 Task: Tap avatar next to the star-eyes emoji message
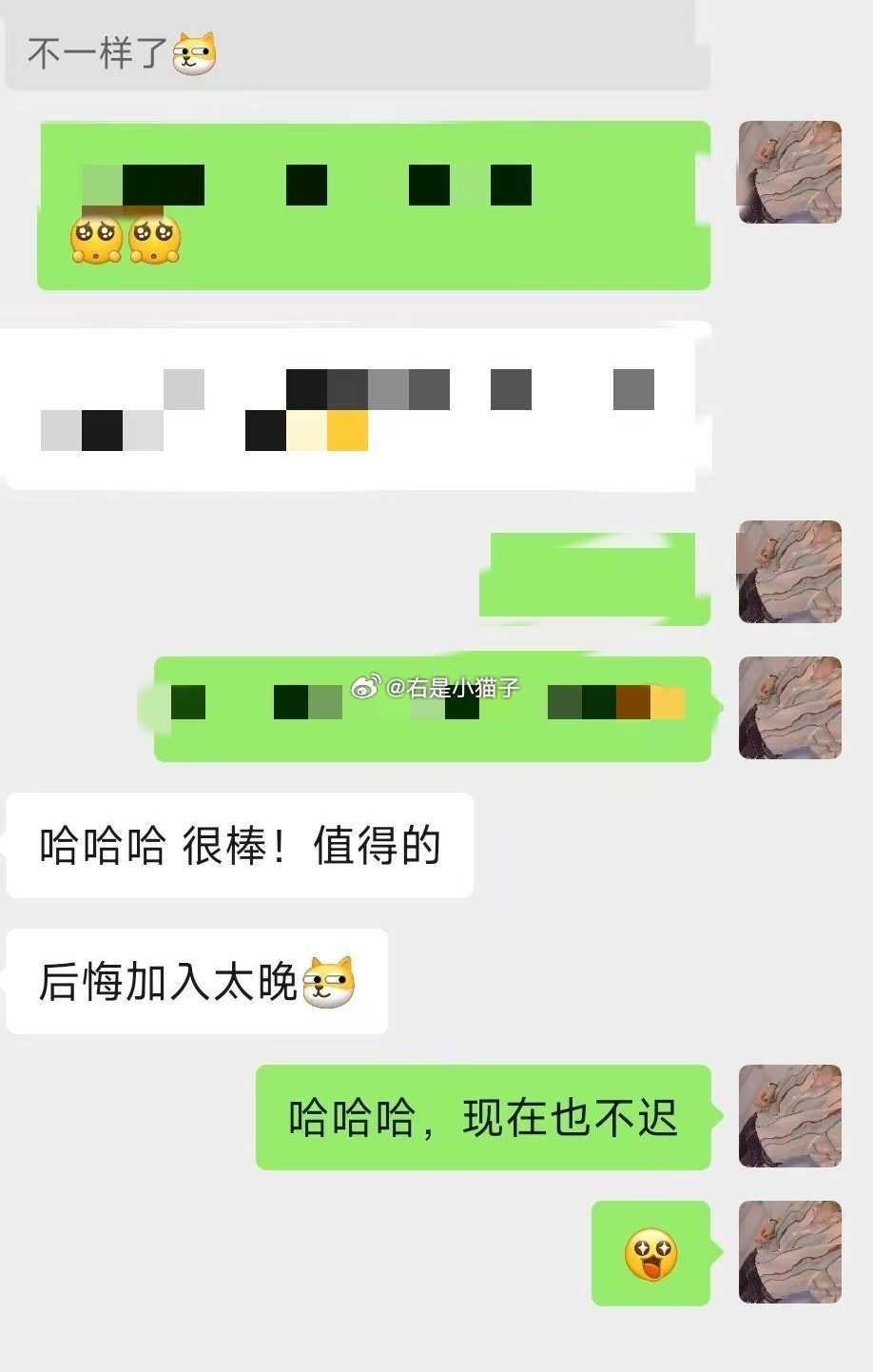pos(790,1252)
